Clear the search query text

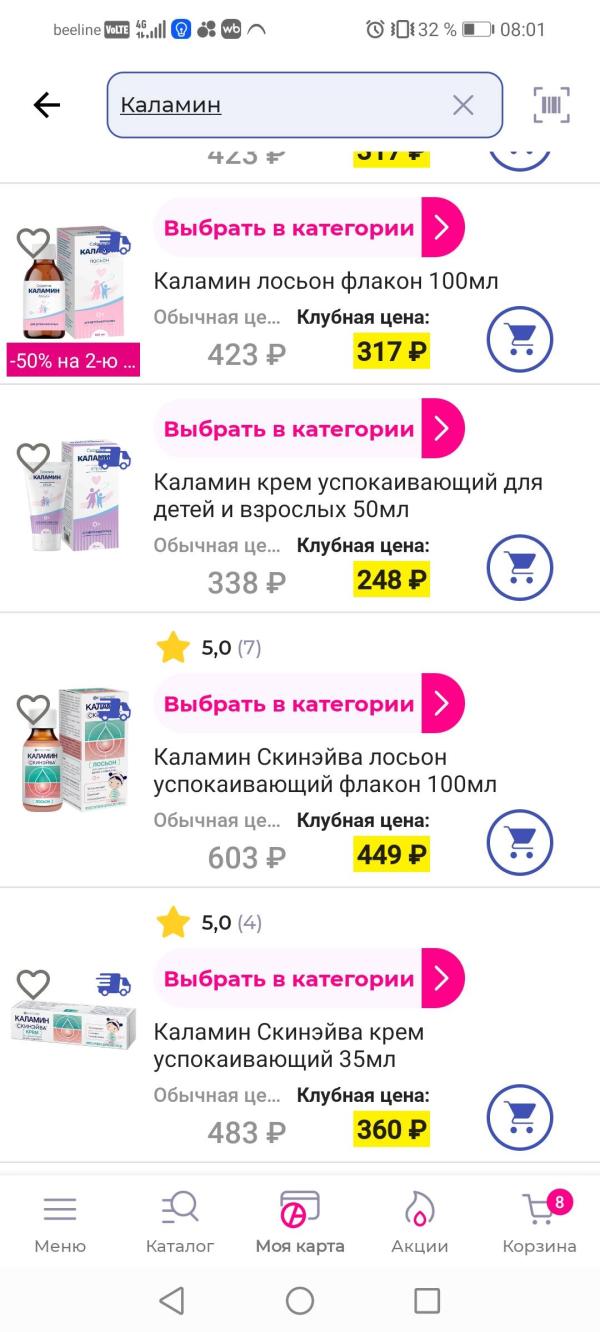coord(463,105)
